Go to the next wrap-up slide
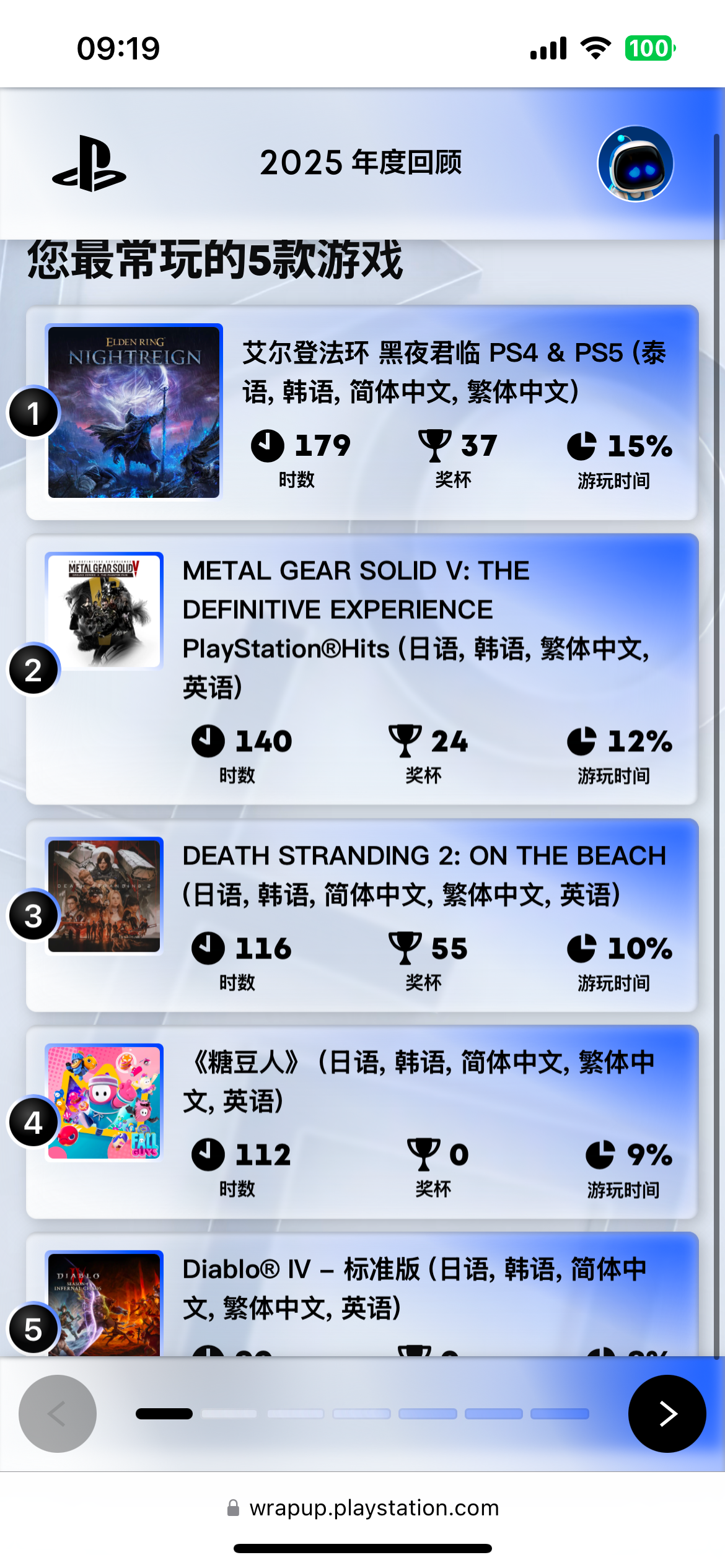The image size is (725, 1568). pyautogui.click(x=667, y=1413)
